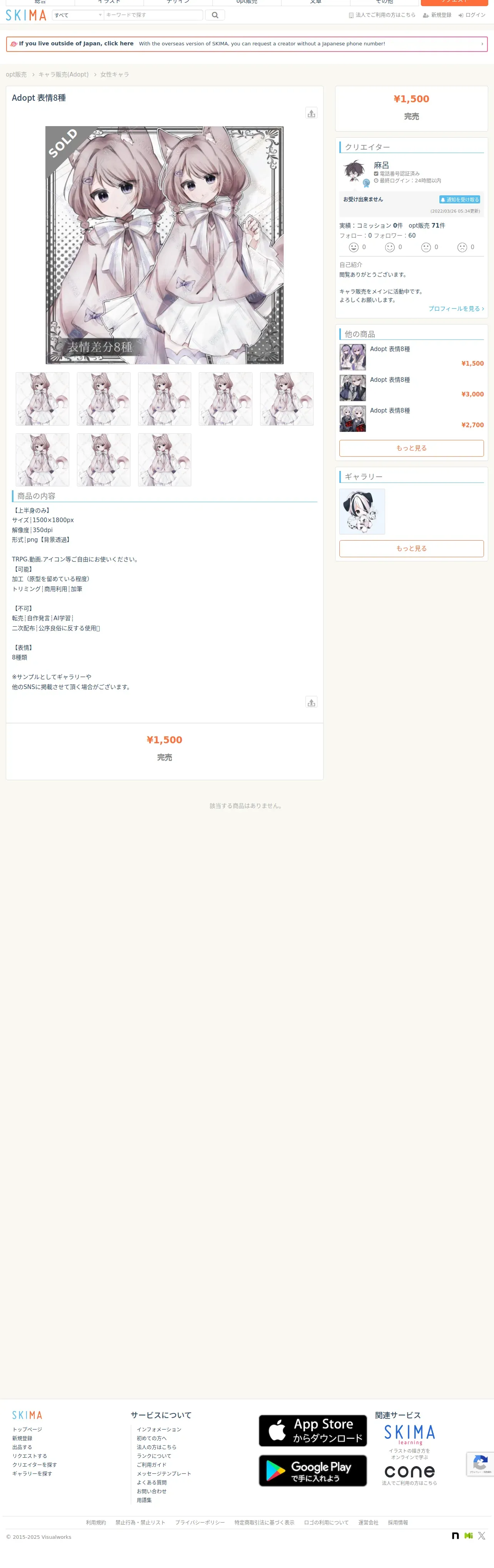Image resolution: width=494 pixels, height=1568 pixels.
Task: Open the ログイン link
Action: pyautogui.click(x=472, y=15)
